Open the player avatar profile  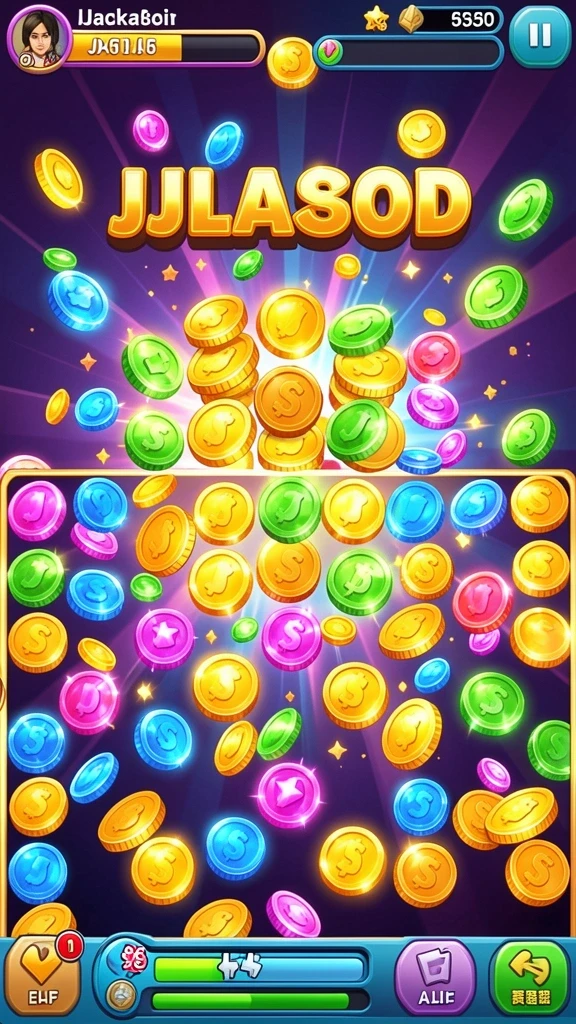click(39, 38)
